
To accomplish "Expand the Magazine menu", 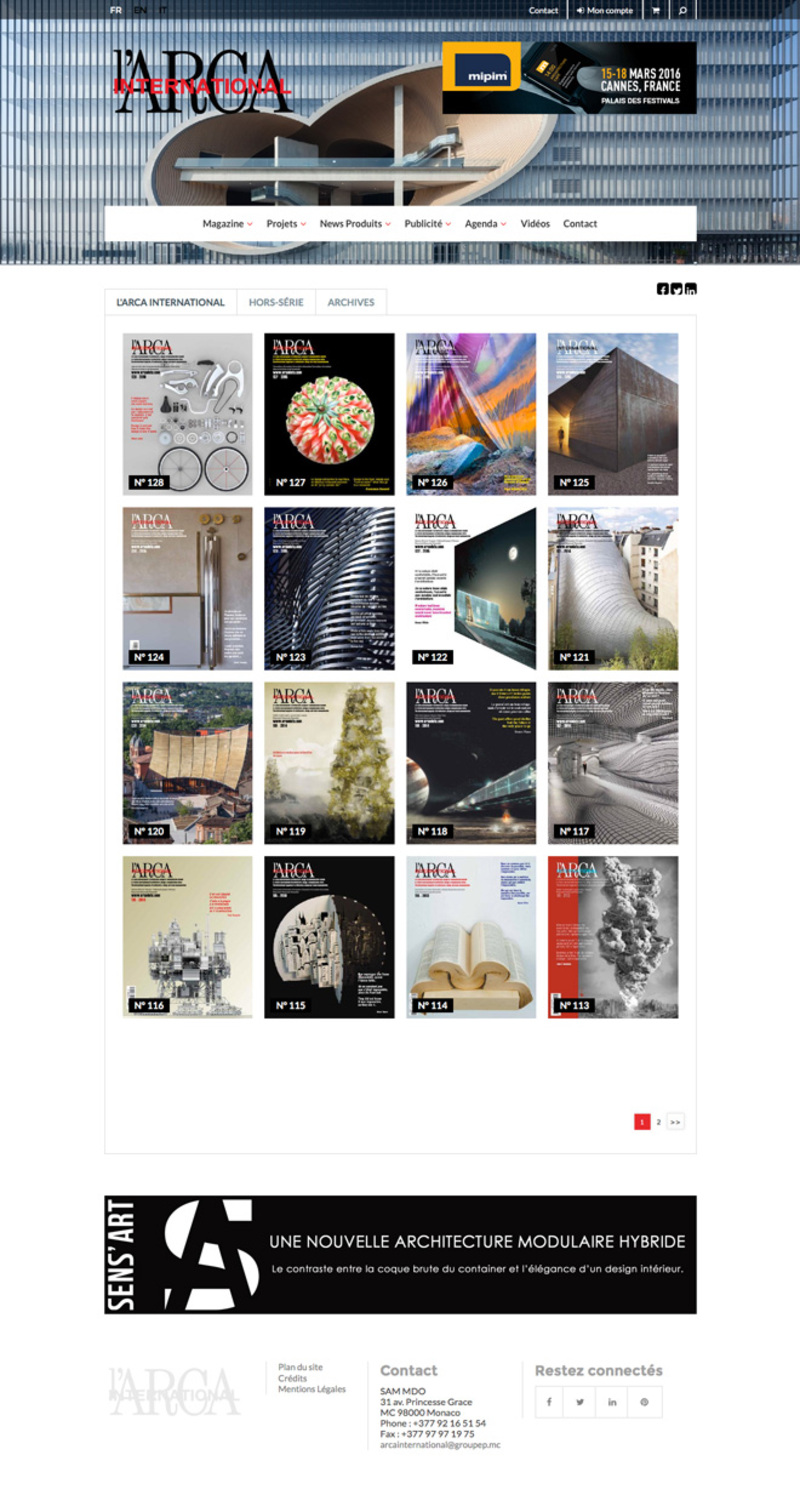I will (227, 224).
